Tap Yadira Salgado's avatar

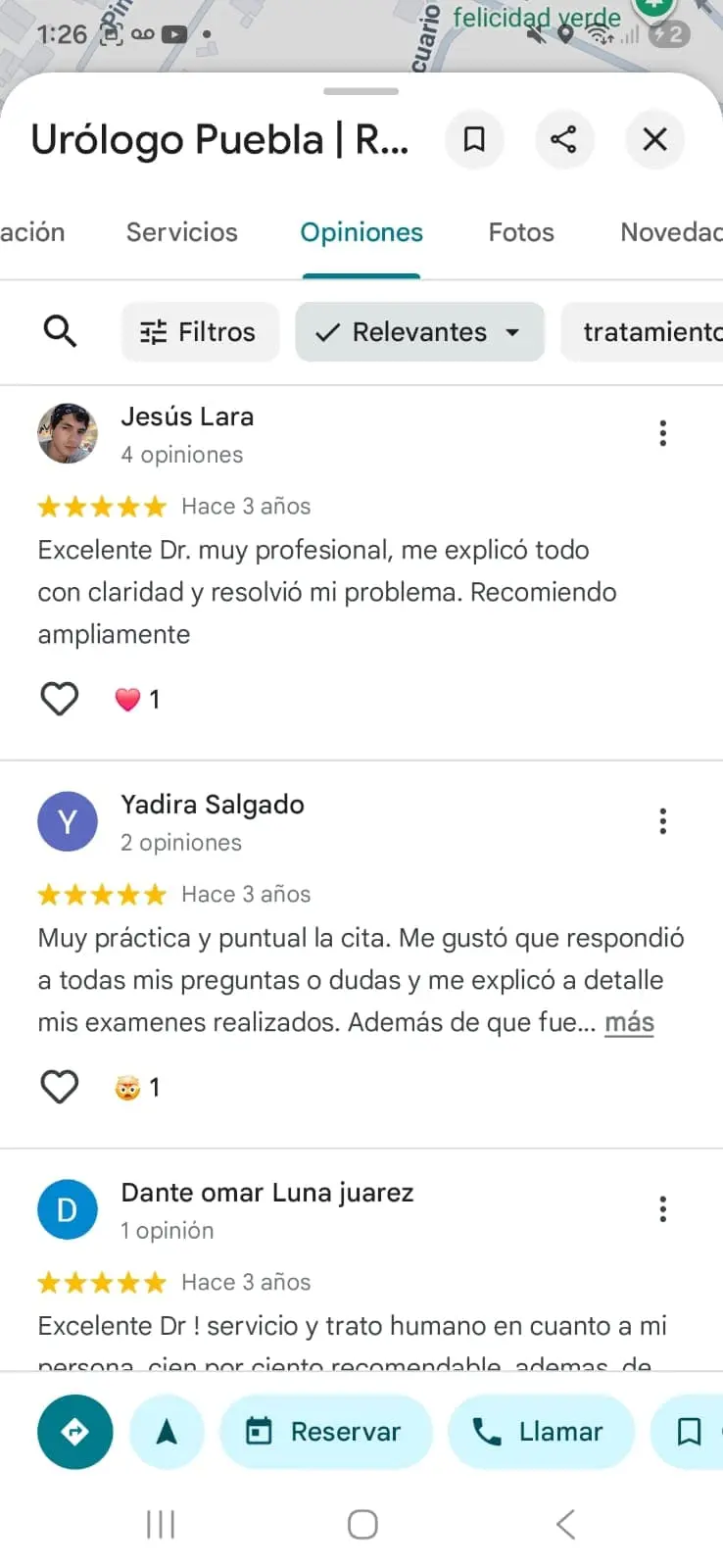point(67,821)
